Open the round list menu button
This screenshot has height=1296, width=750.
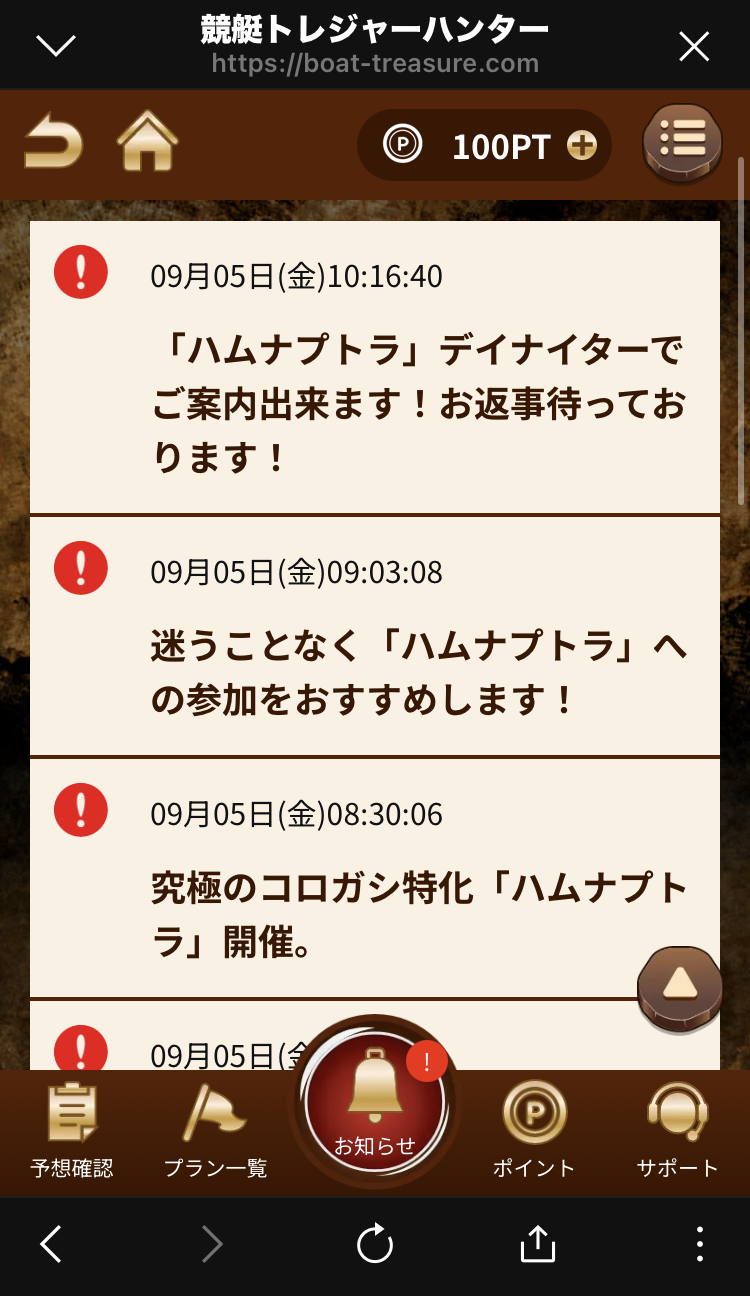tap(683, 144)
